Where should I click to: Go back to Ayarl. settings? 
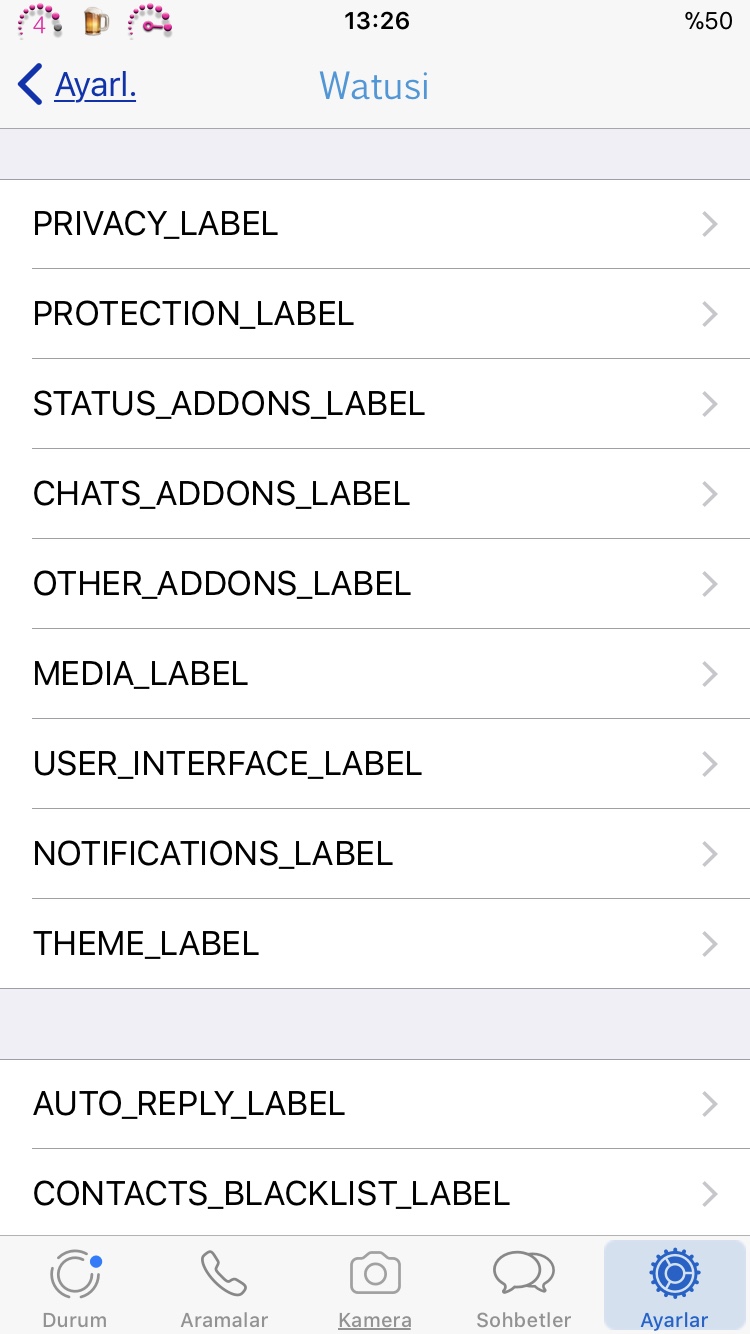coord(78,86)
